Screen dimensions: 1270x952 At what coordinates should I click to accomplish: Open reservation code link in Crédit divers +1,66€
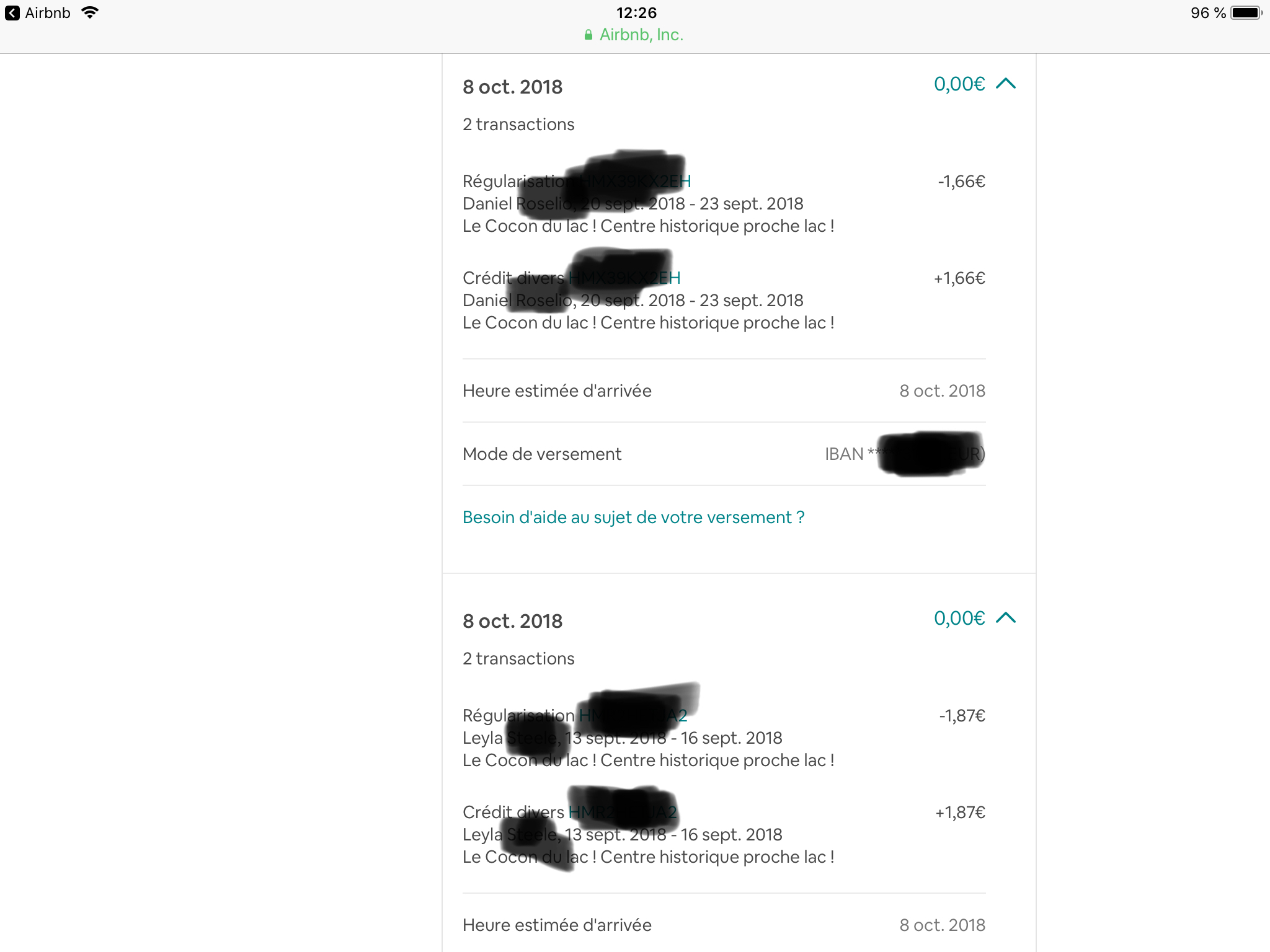coord(624,278)
